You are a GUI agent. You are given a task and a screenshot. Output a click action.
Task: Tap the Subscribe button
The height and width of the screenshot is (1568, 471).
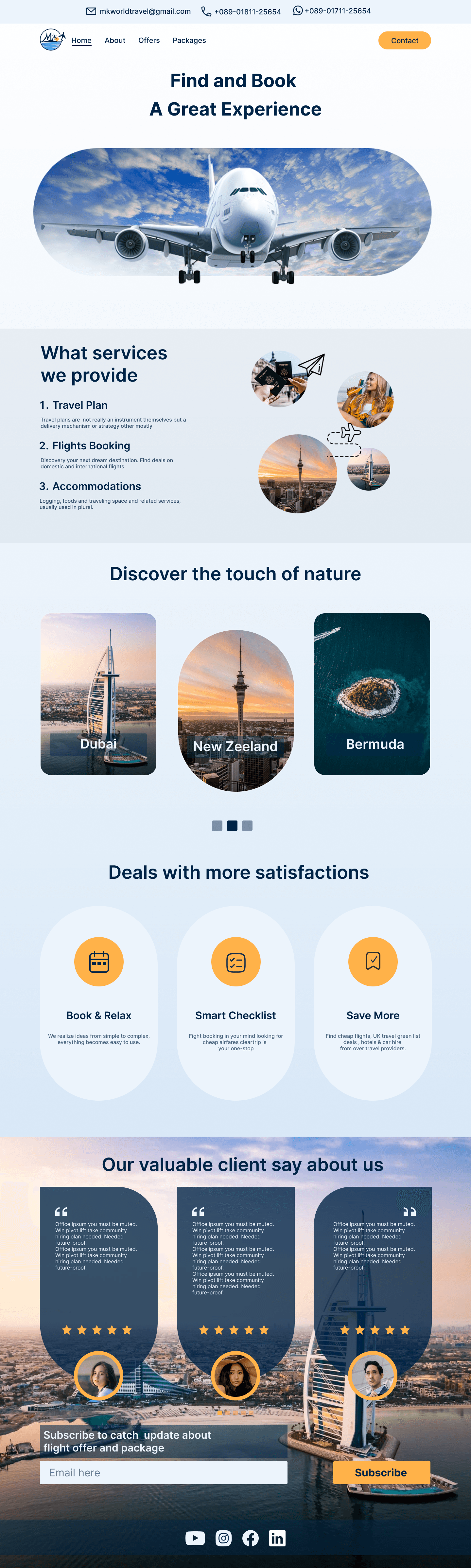(x=381, y=1472)
